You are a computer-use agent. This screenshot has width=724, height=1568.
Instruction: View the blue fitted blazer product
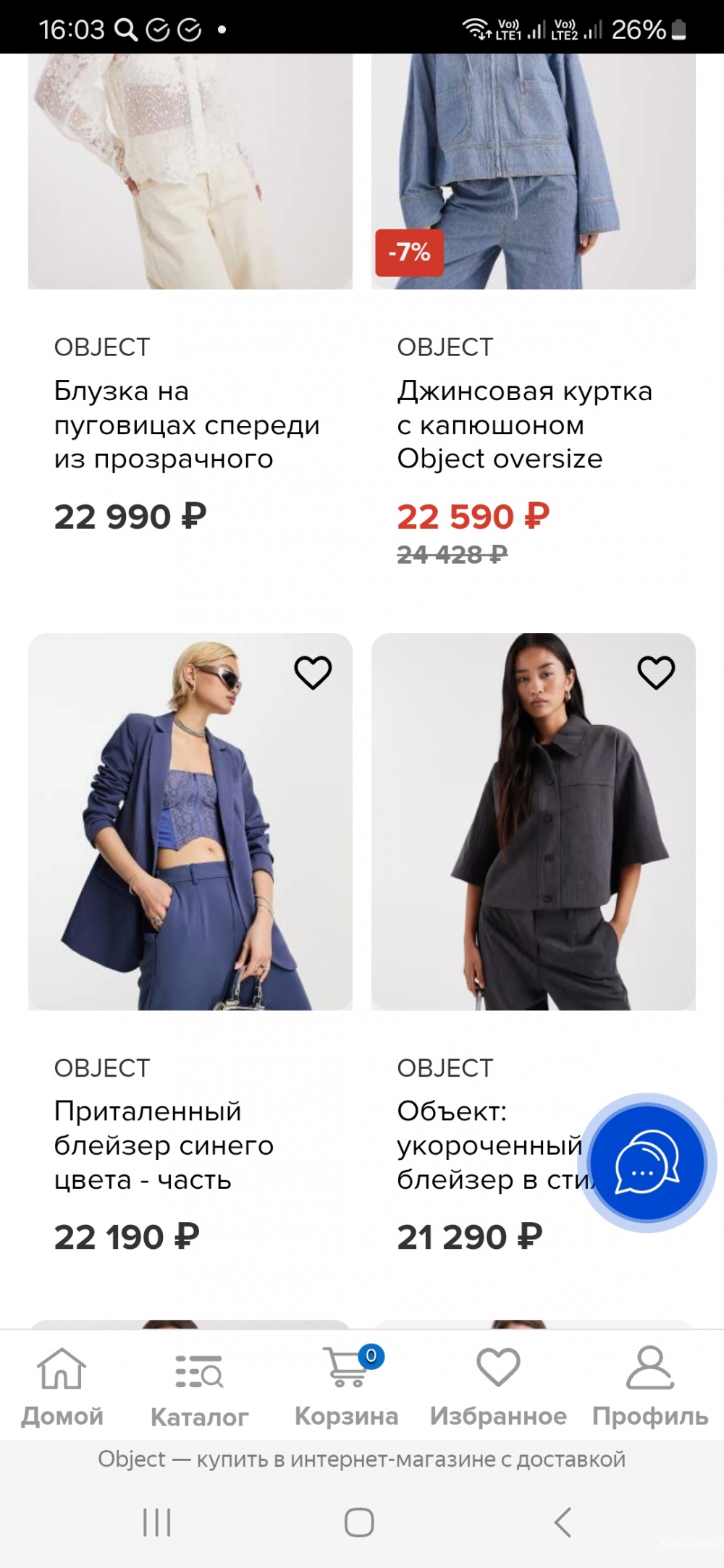(190, 822)
